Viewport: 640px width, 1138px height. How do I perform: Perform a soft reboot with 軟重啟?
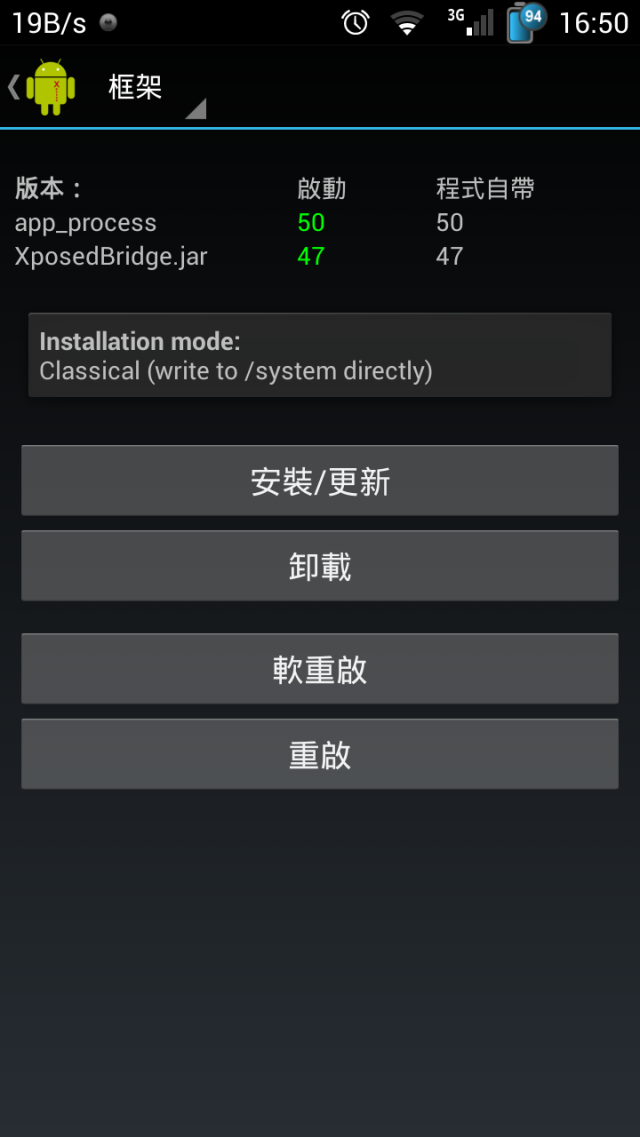[319, 669]
